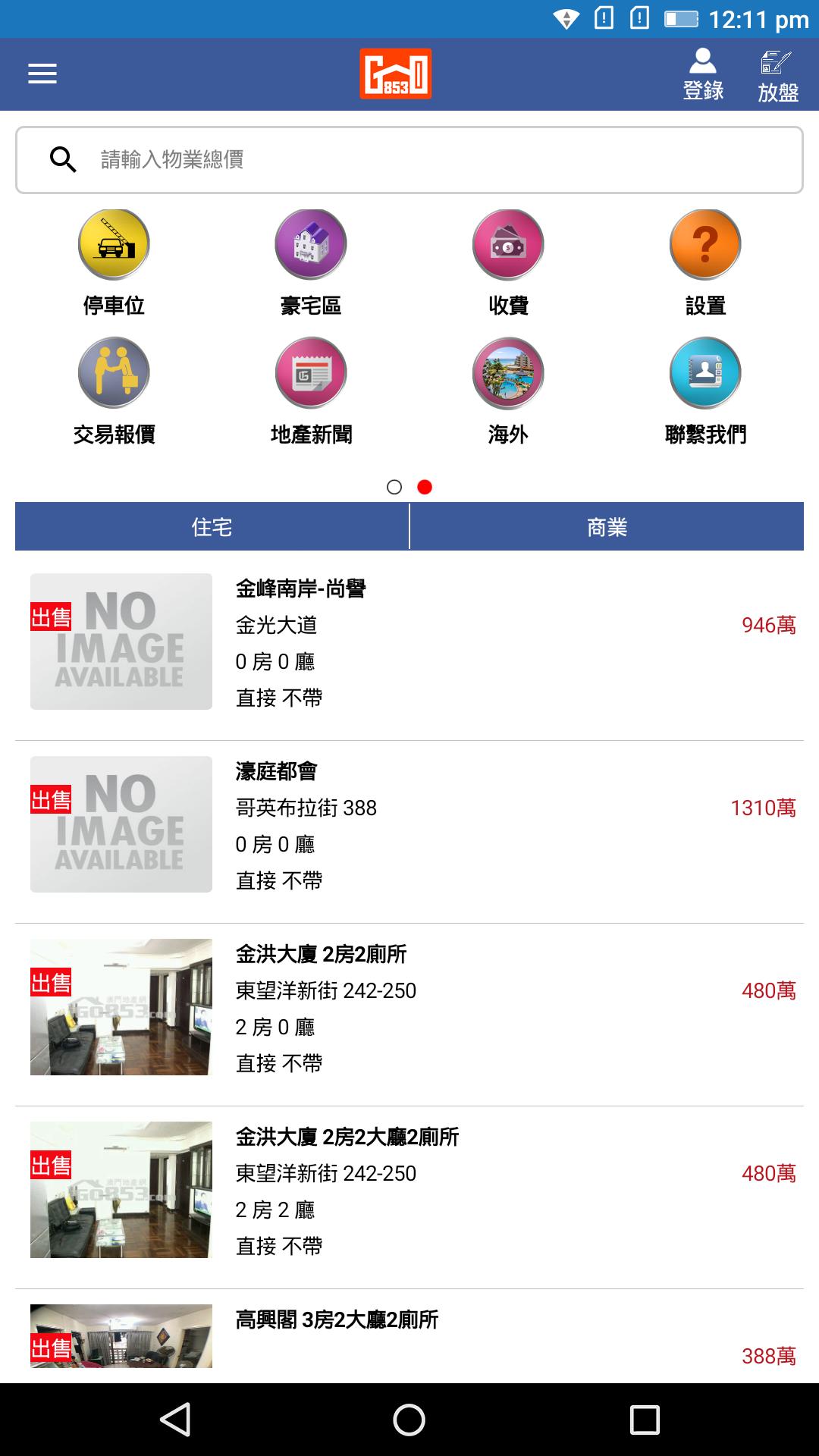Open the 金峰南岸-尚譽 listing
This screenshot has height=1456, width=819.
coord(409,643)
